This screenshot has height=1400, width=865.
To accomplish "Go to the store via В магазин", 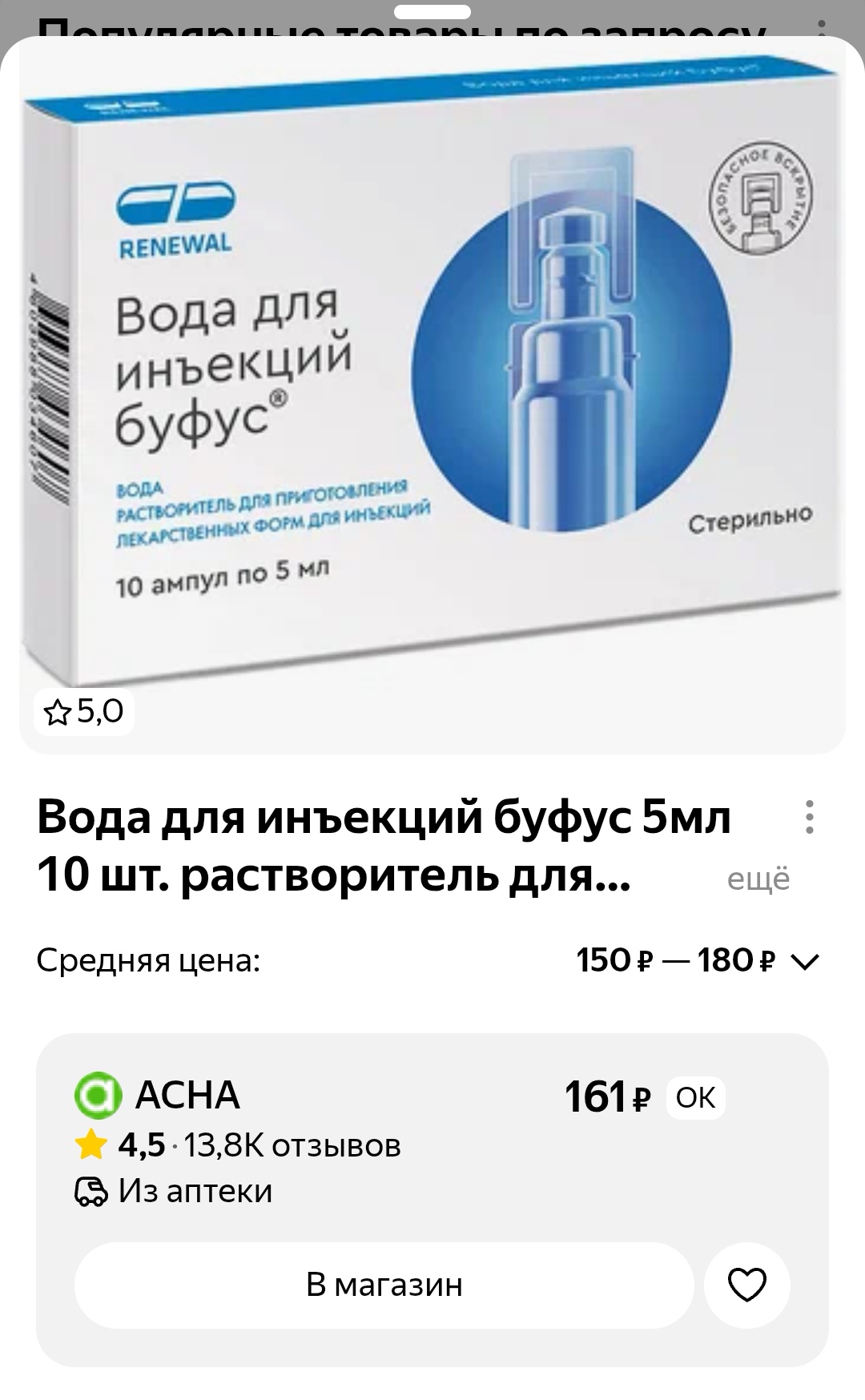I will click(384, 1285).
